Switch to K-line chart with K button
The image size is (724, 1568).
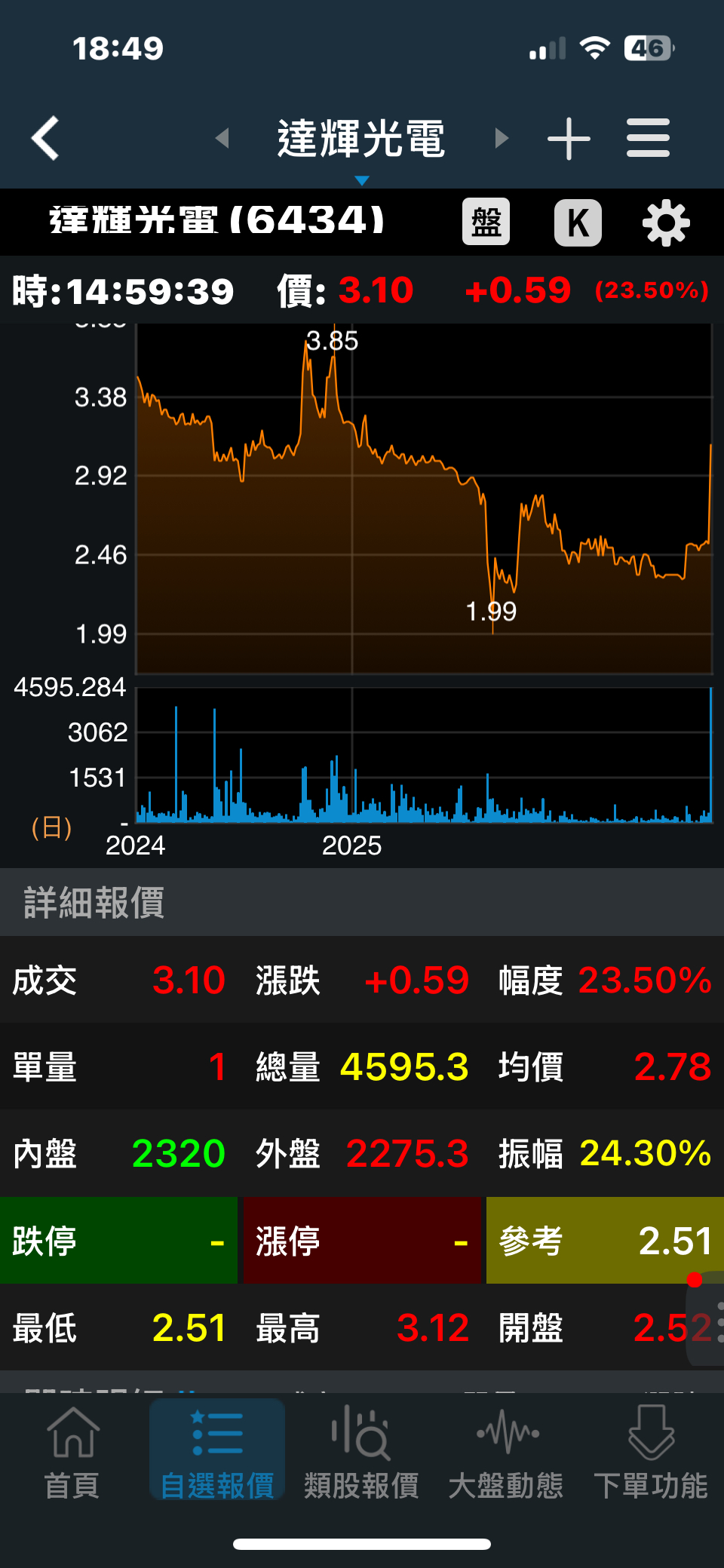578,222
